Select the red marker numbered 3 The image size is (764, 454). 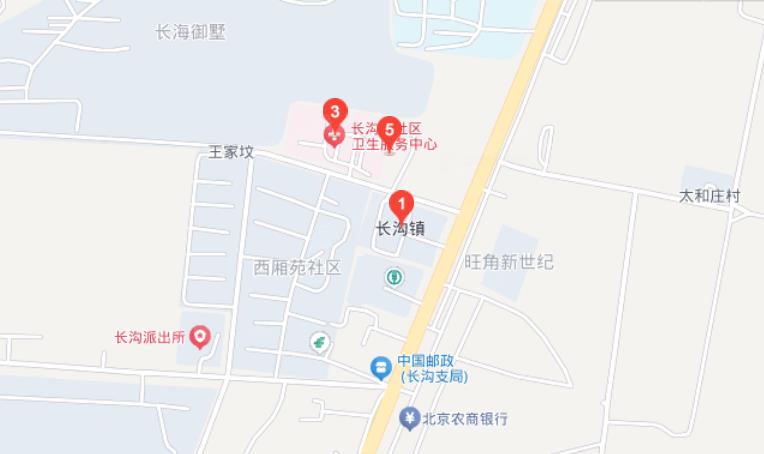[335, 112]
